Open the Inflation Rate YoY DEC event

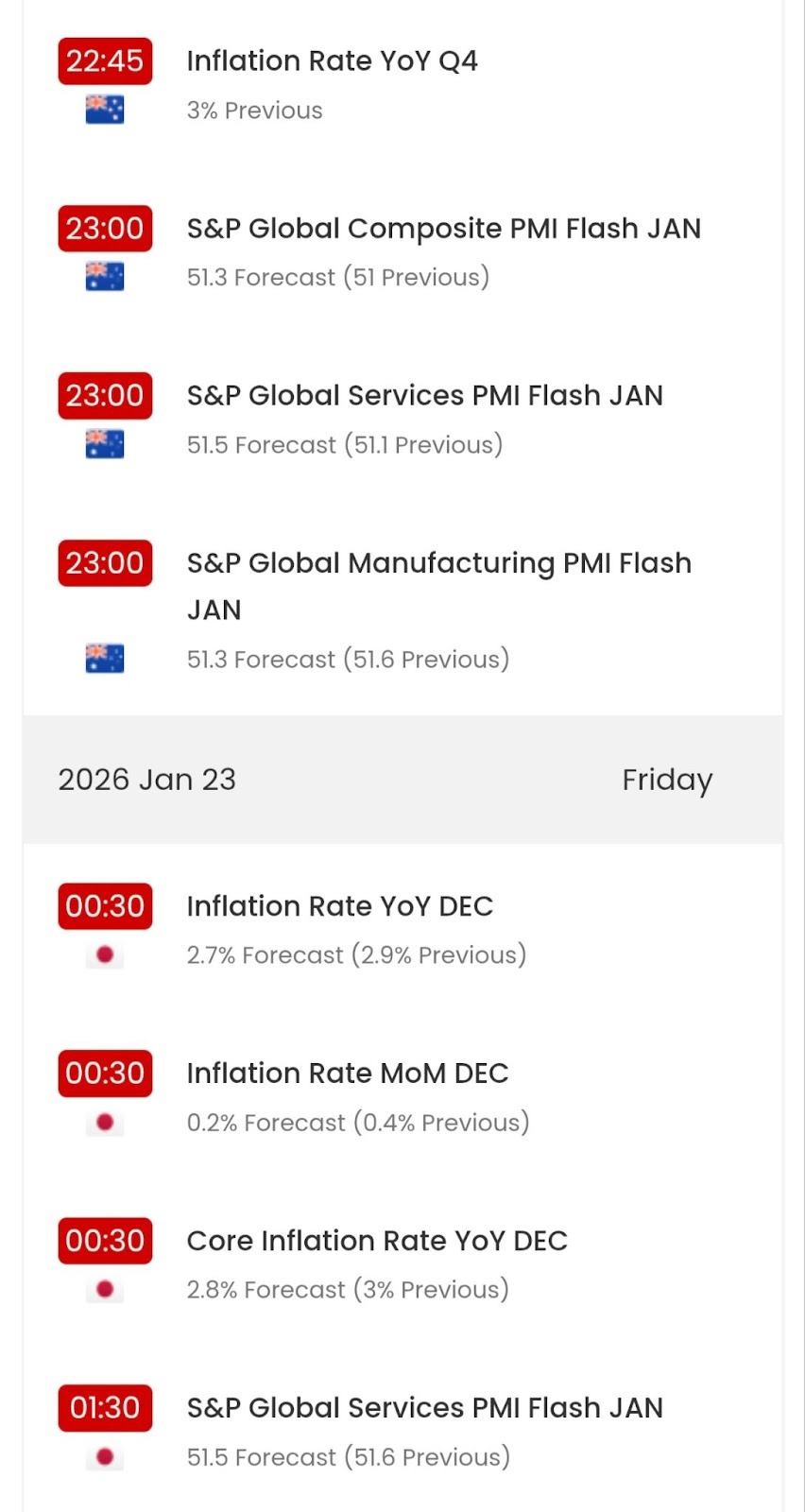tap(339, 906)
